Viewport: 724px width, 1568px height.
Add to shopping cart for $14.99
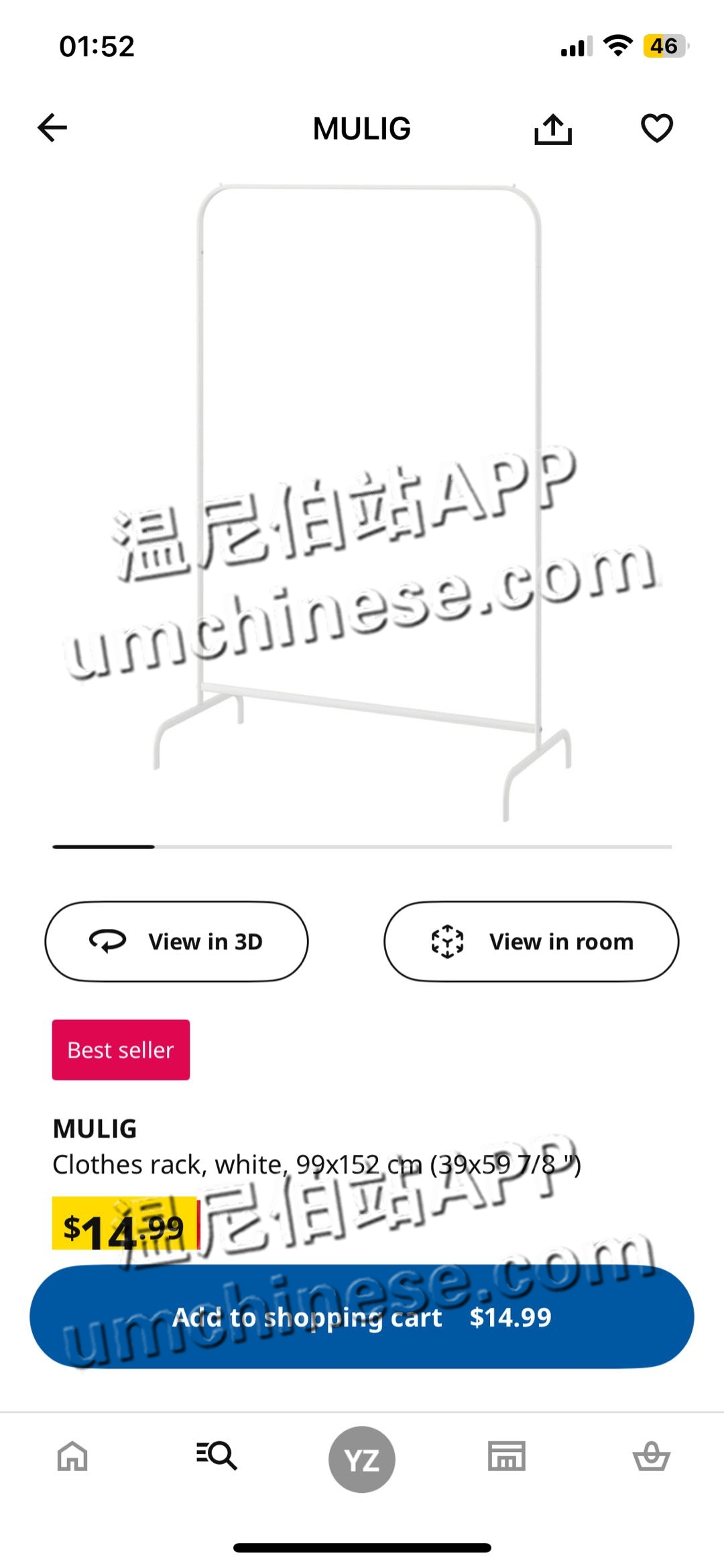tap(362, 1317)
